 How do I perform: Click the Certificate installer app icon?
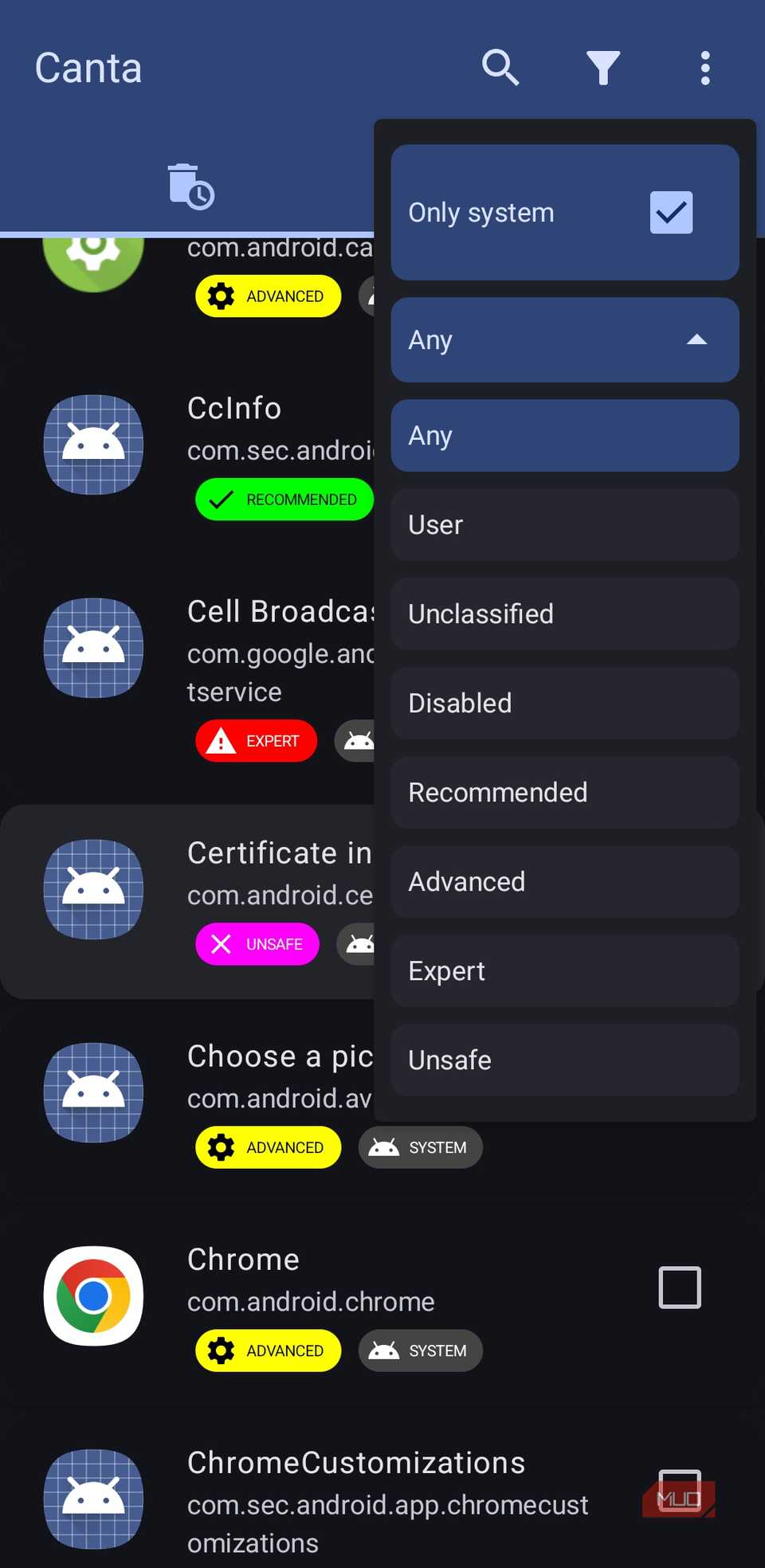tap(93, 888)
